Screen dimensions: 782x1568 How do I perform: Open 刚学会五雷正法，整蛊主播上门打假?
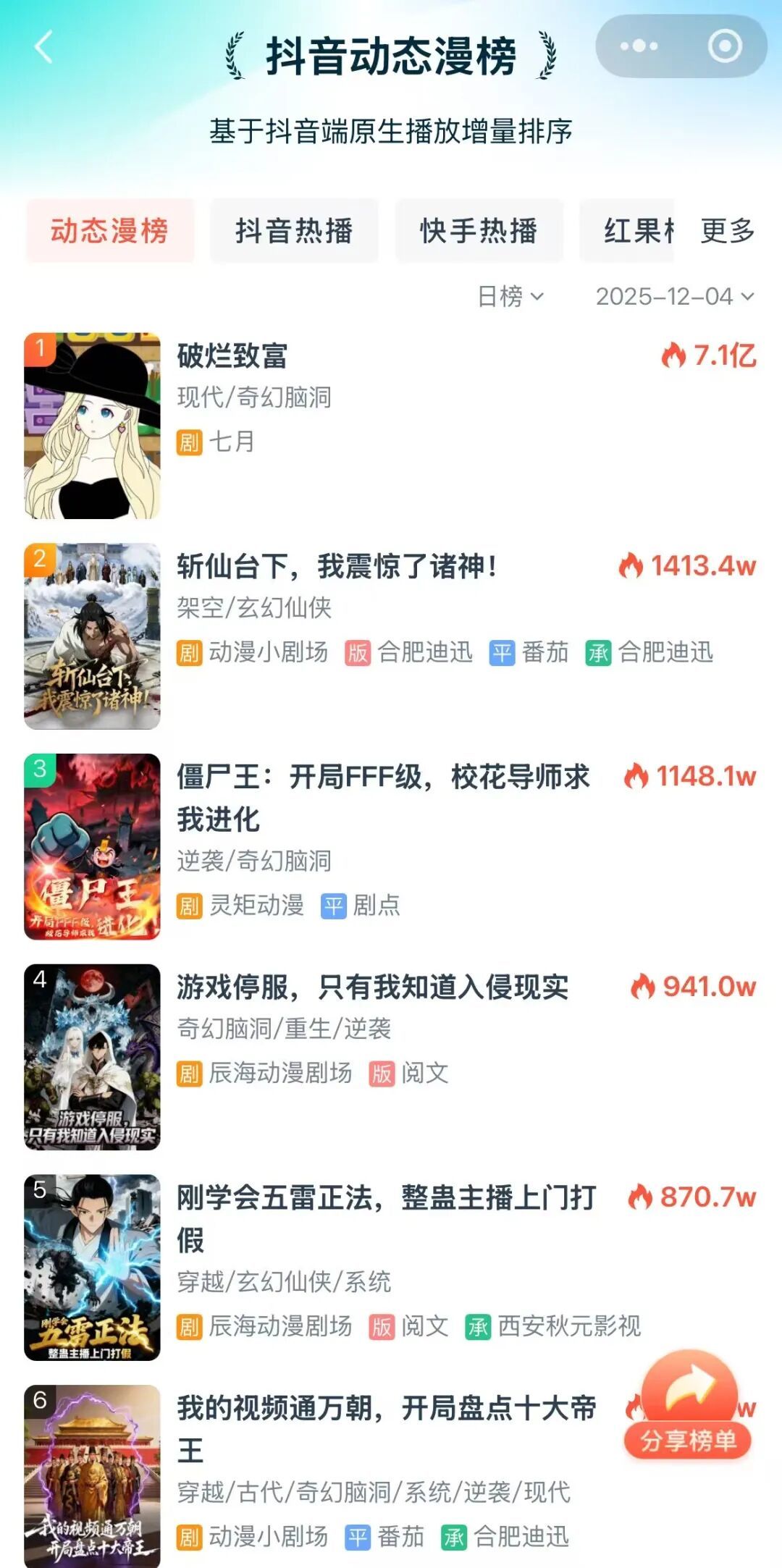386,1198
